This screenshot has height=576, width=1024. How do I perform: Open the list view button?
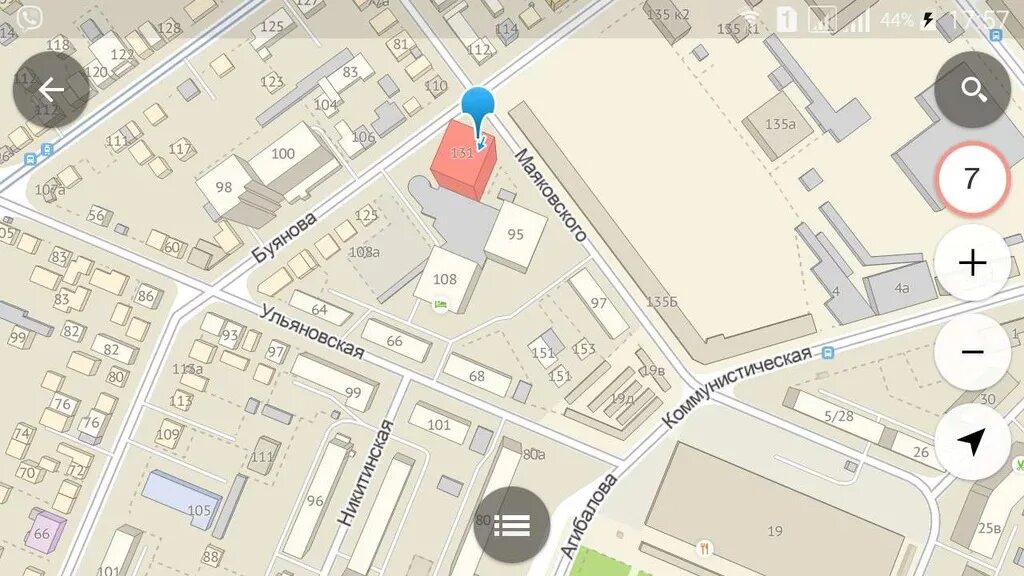coord(512,524)
